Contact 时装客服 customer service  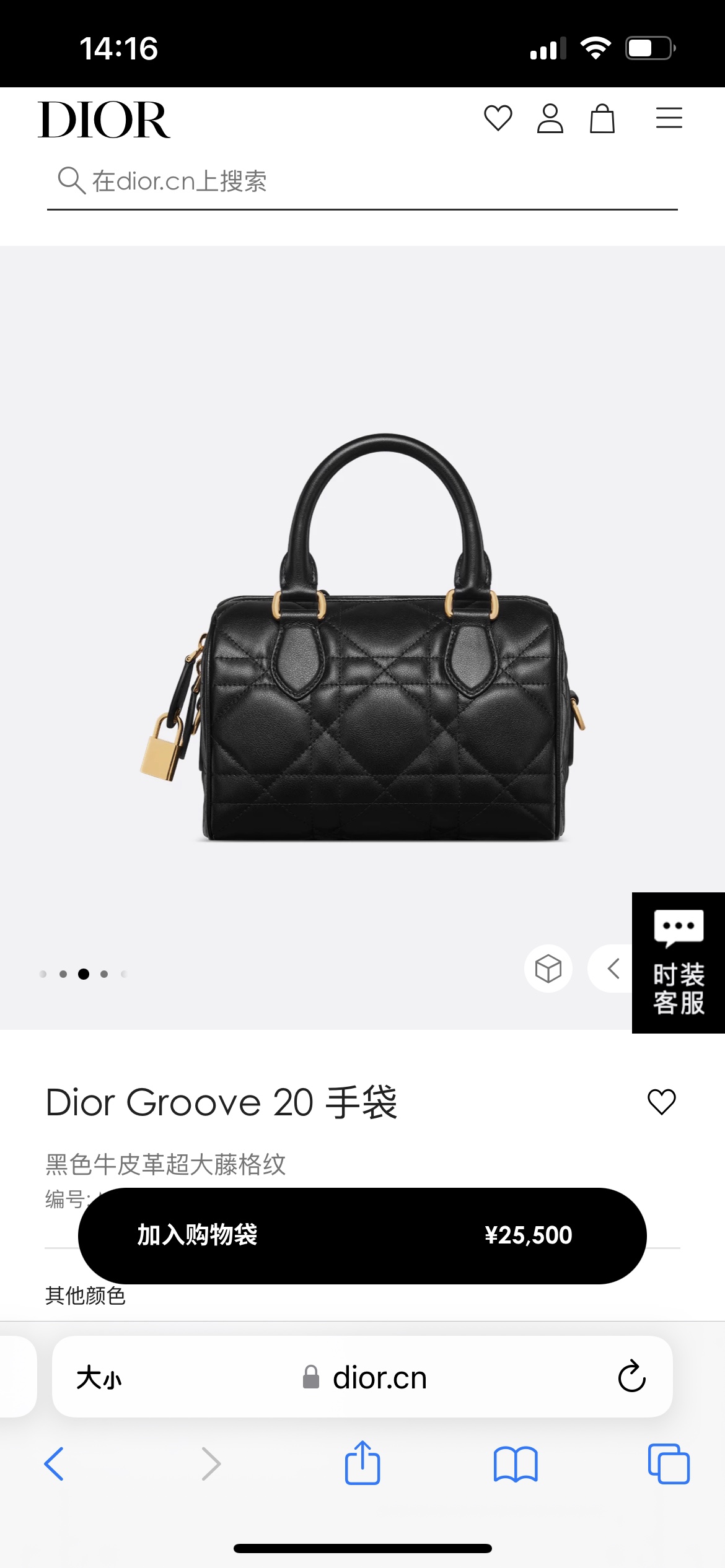click(x=678, y=962)
